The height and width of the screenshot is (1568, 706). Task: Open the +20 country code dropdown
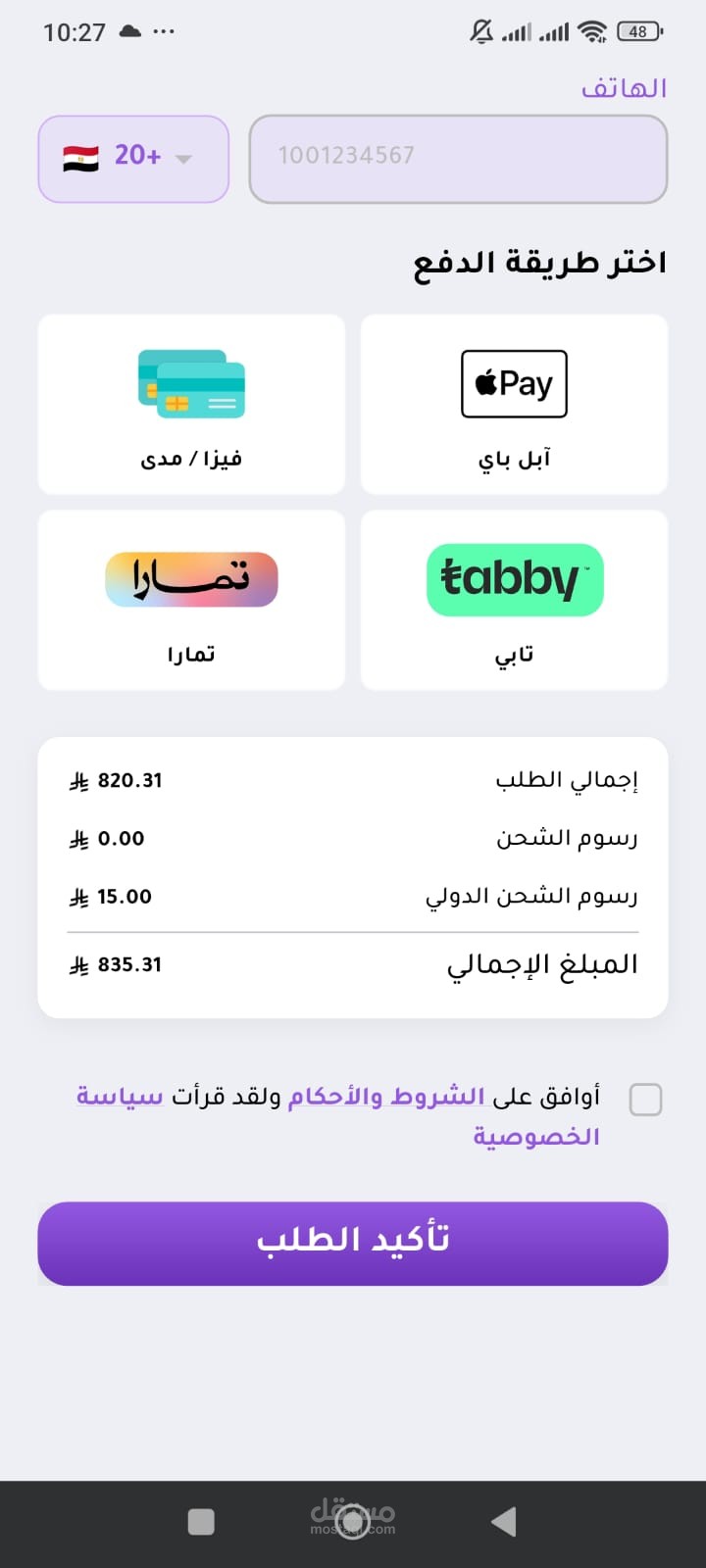click(x=133, y=159)
